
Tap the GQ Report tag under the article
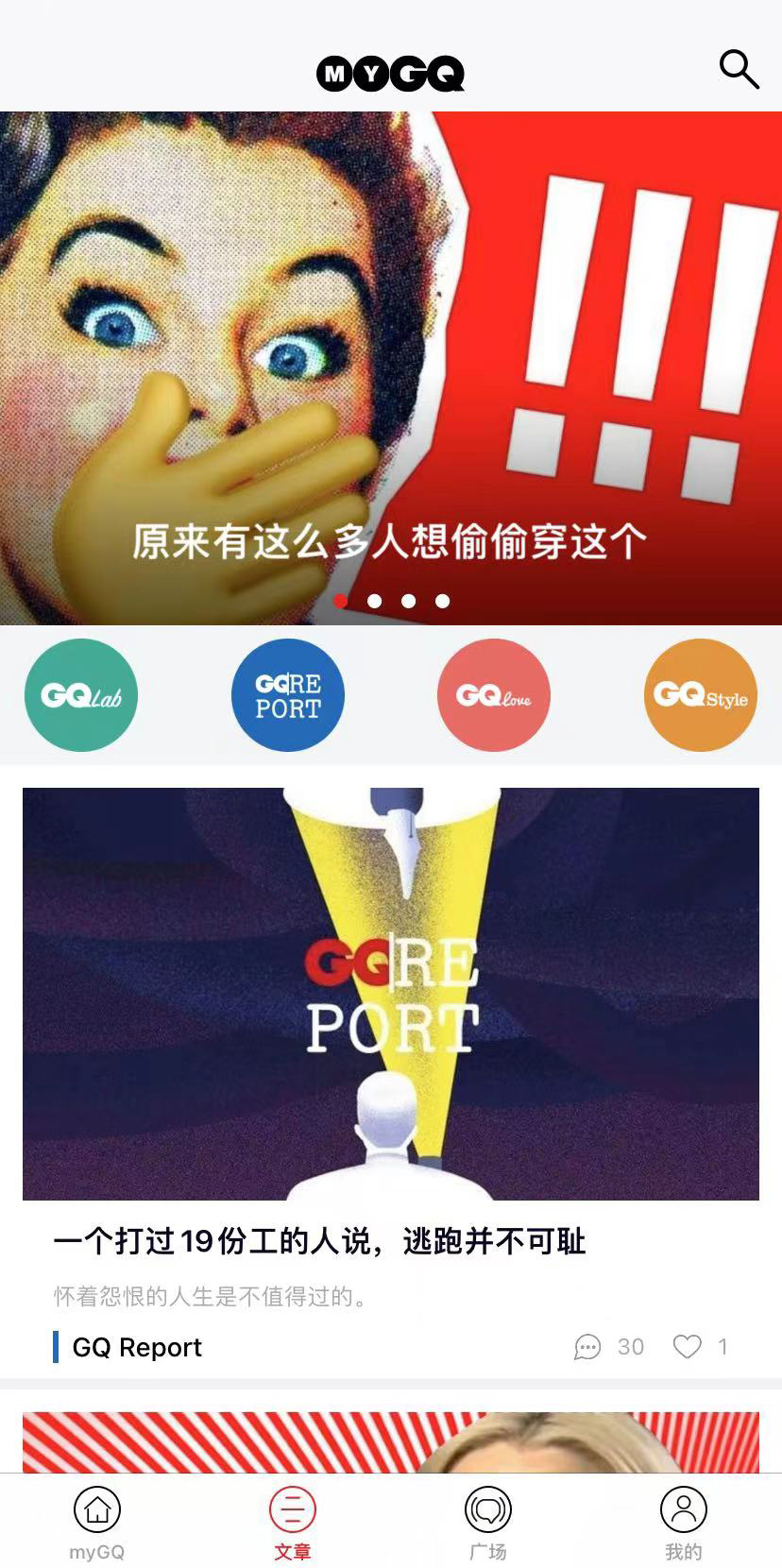[x=136, y=1347]
